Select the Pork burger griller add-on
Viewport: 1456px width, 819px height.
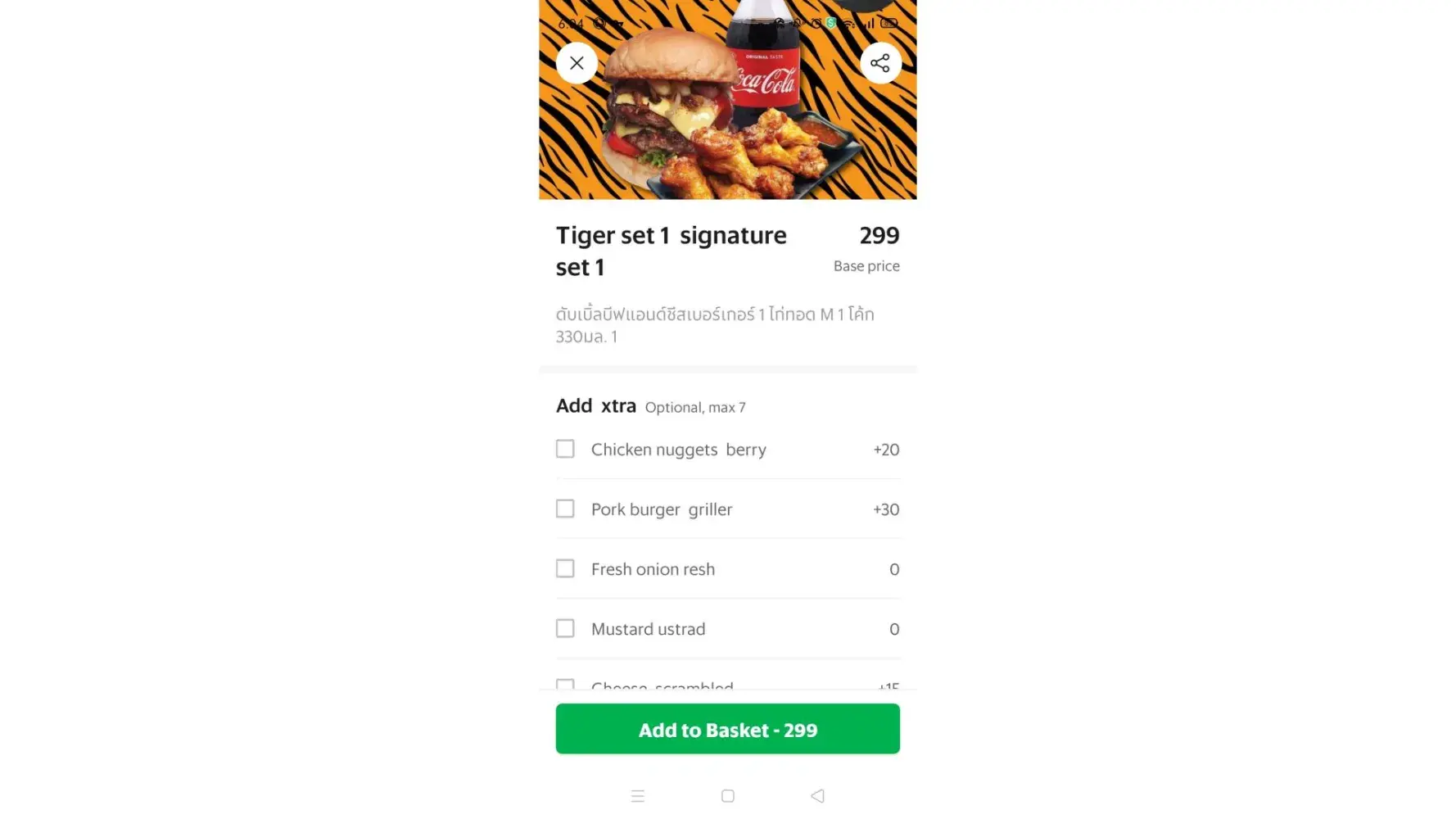(x=565, y=509)
